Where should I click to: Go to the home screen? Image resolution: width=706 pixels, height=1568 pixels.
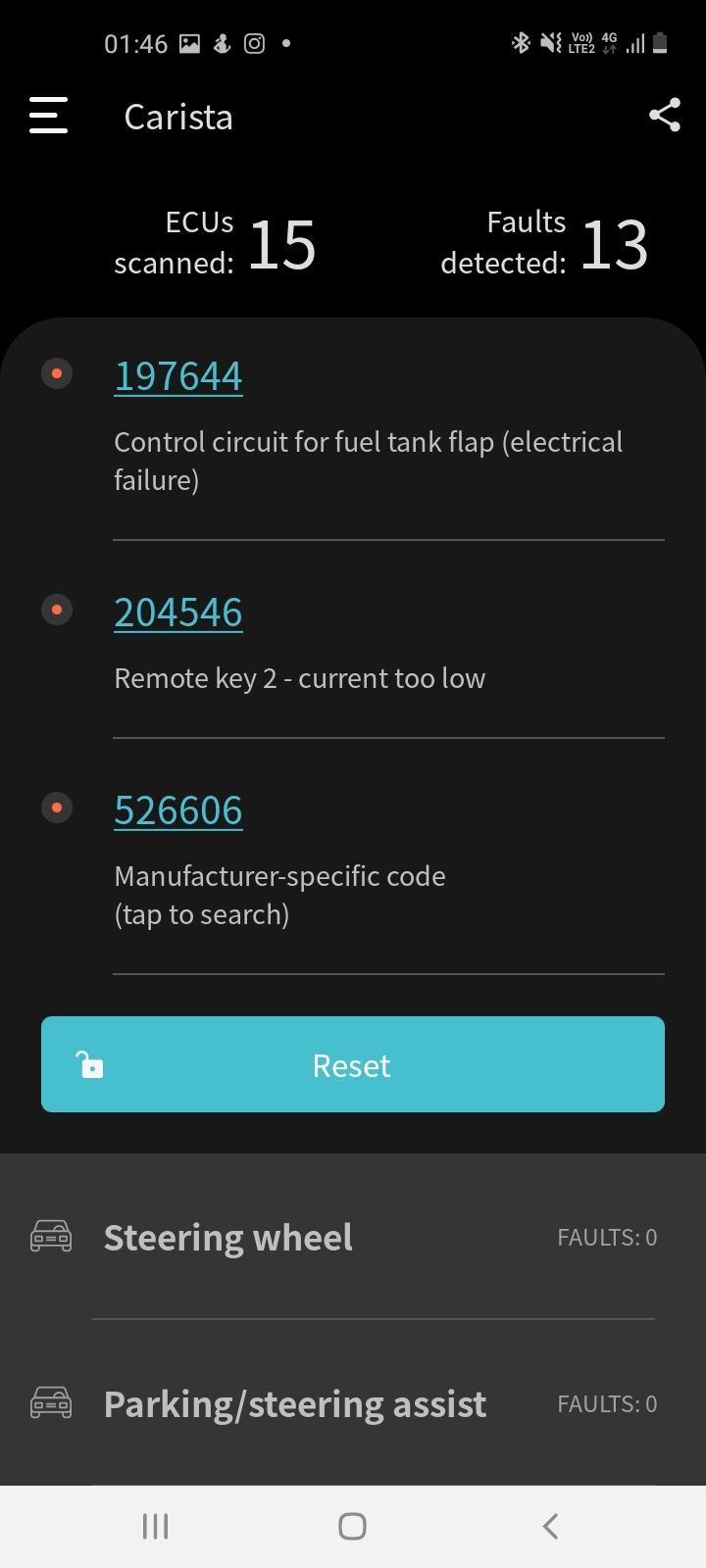click(x=352, y=1526)
